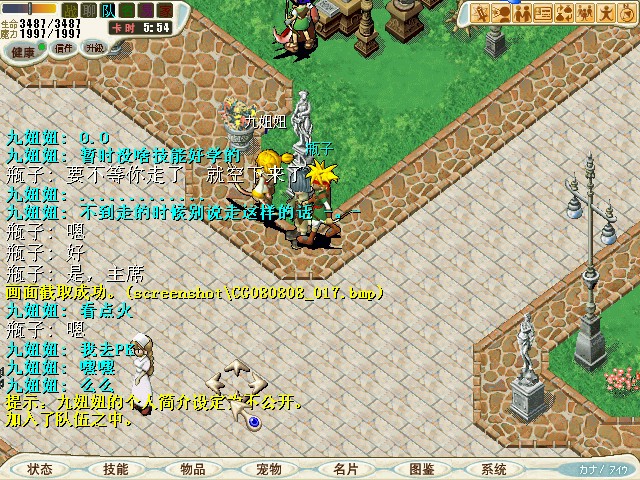Open the 图鉴 album menu
This screenshot has width=640, height=480.
[421, 468]
